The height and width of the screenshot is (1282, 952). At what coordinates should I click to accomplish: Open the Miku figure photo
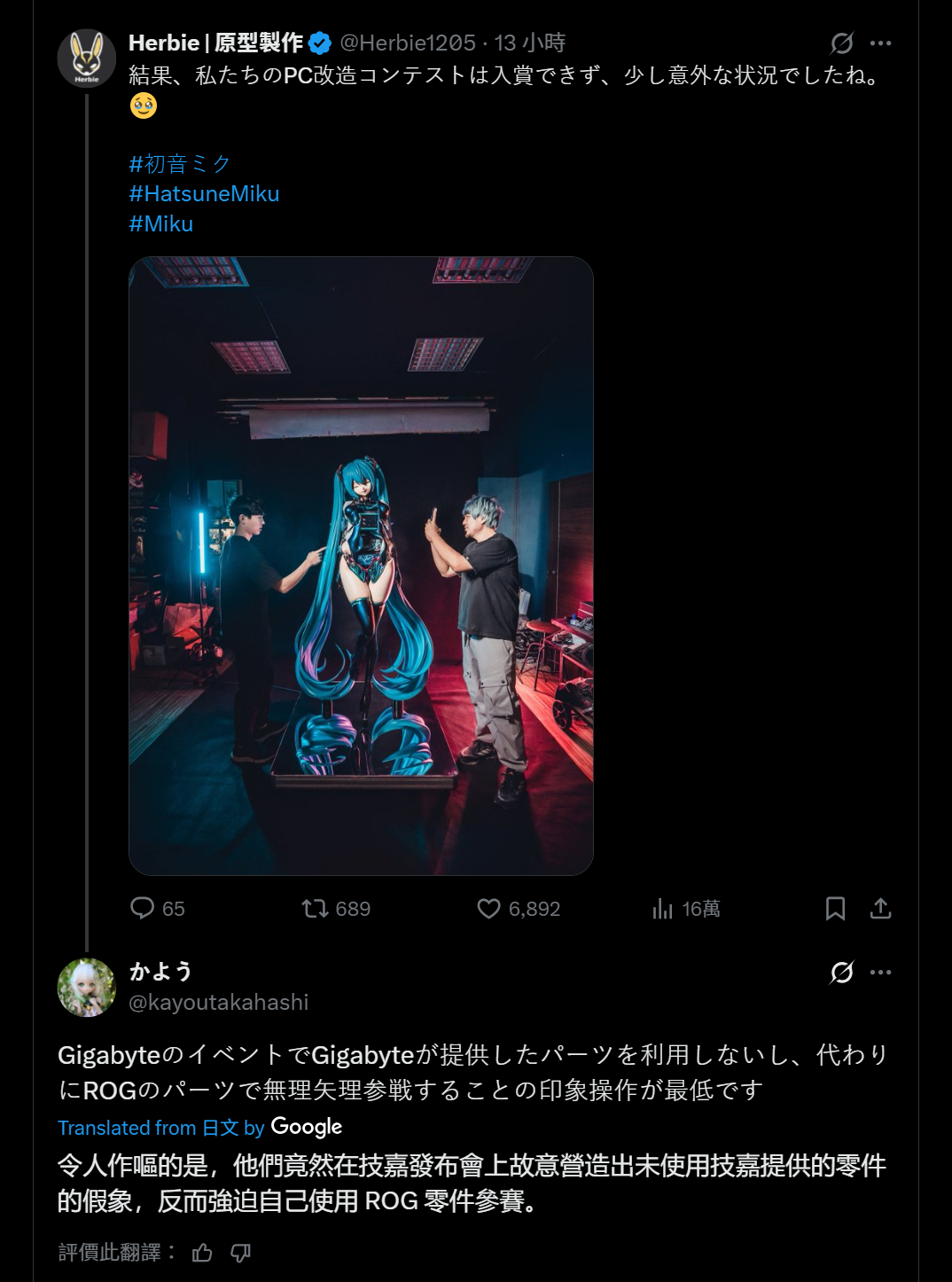pyautogui.click(x=361, y=566)
